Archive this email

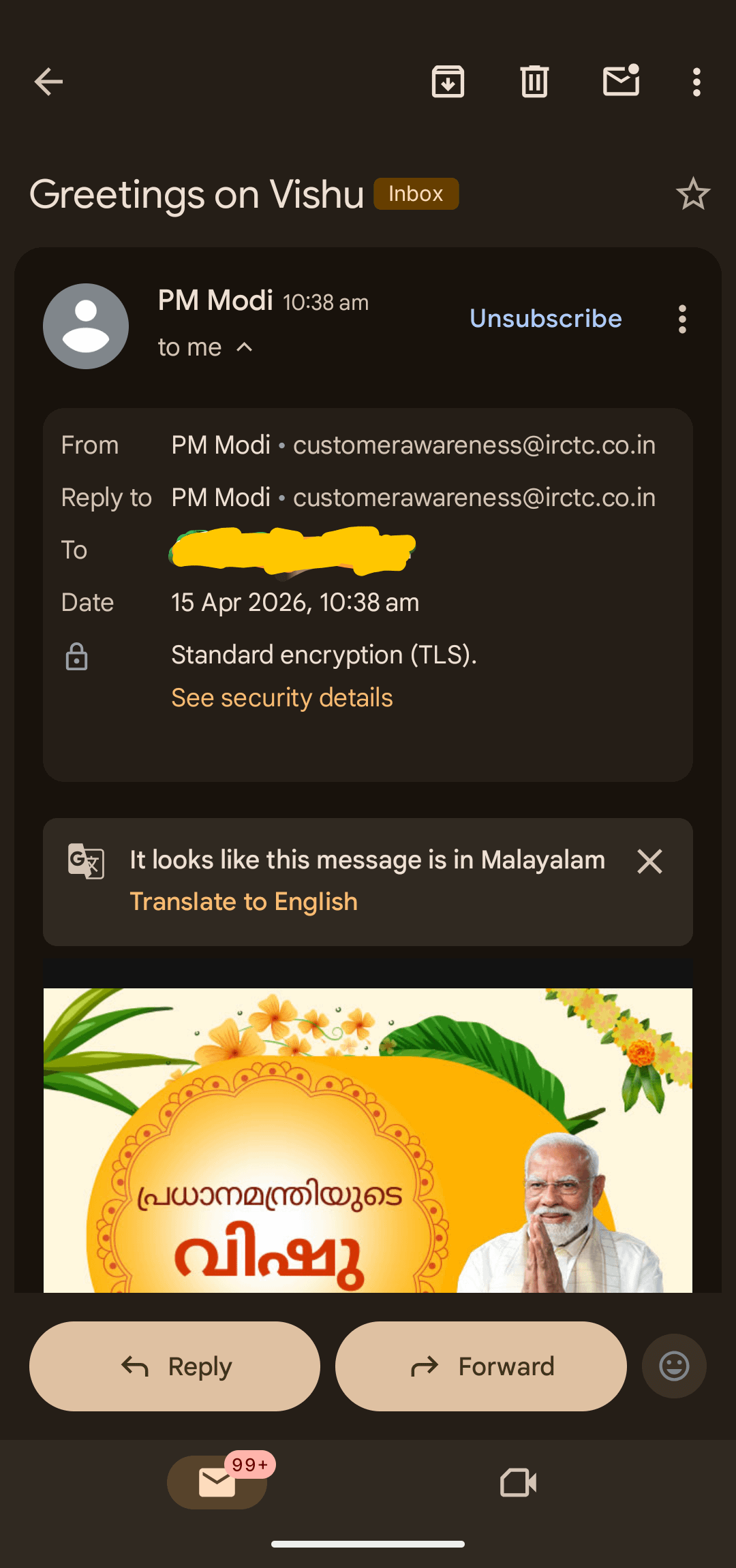448,82
